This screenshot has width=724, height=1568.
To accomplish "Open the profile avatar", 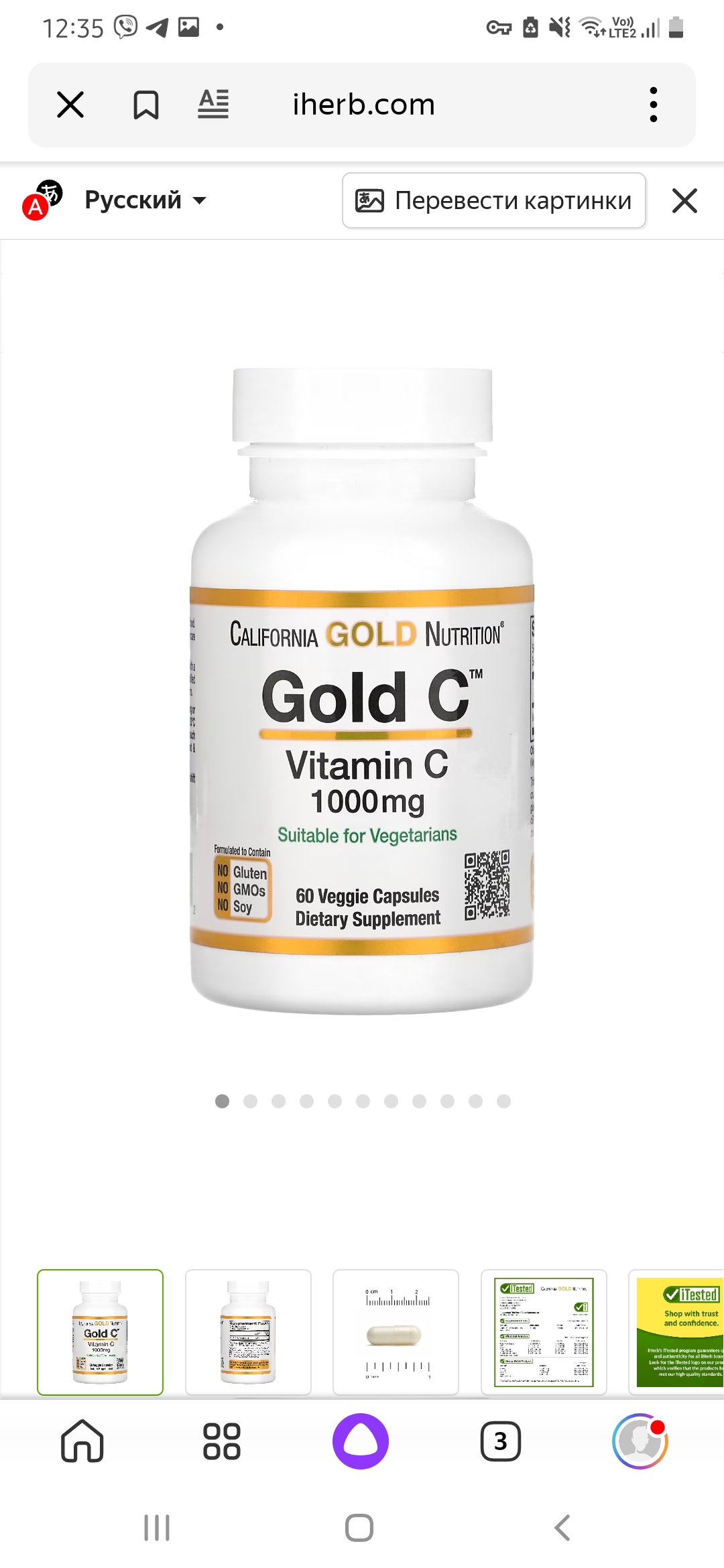I will pyautogui.click(x=640, y=1441).
